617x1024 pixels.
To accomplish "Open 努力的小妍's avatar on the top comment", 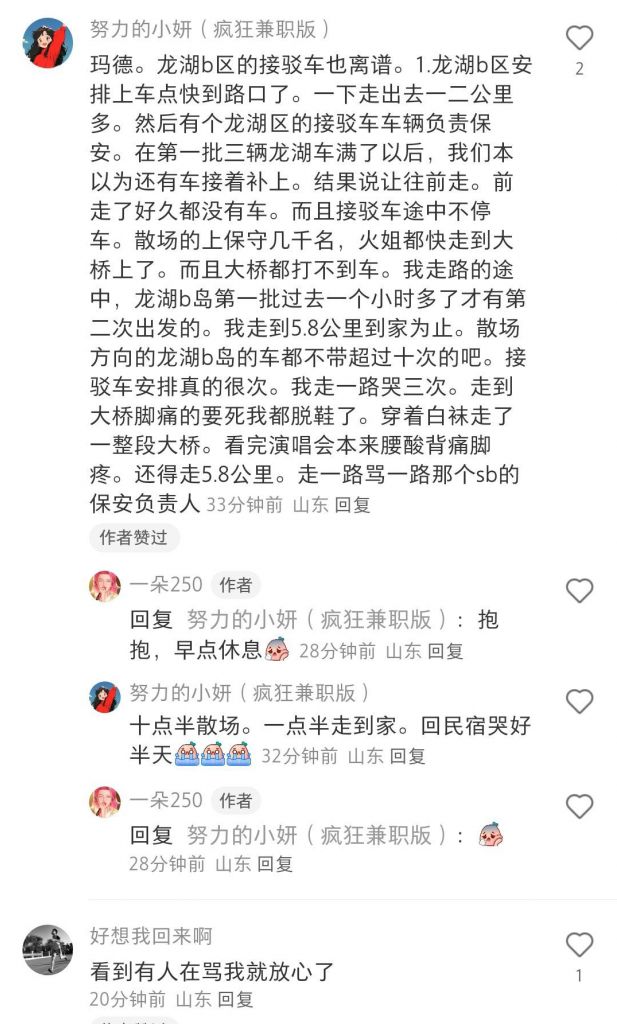I will tap(48, 43).
